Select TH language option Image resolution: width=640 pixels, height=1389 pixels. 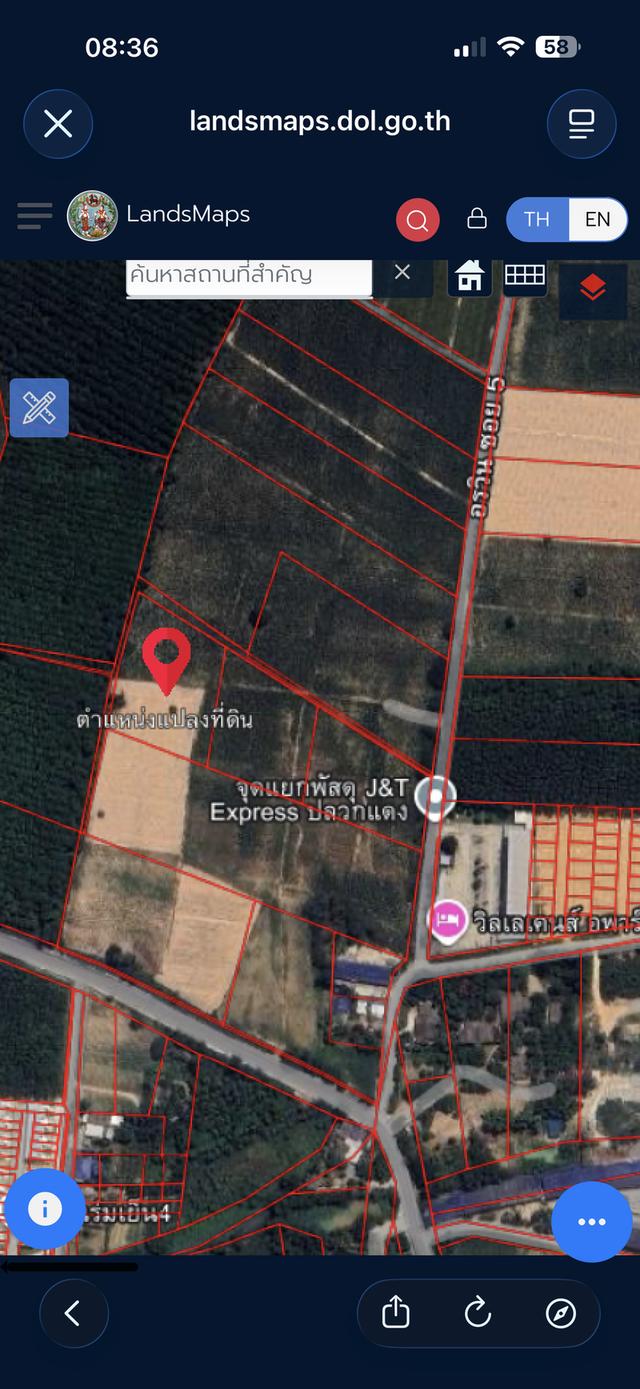tap(537, 219)
